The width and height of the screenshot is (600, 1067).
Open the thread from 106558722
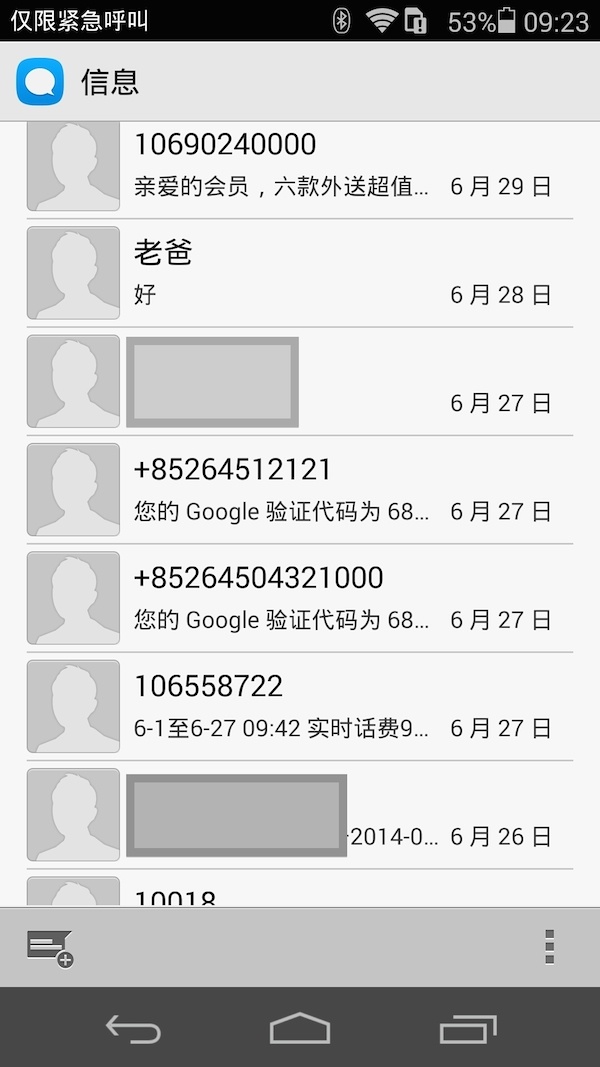point(300,706)
